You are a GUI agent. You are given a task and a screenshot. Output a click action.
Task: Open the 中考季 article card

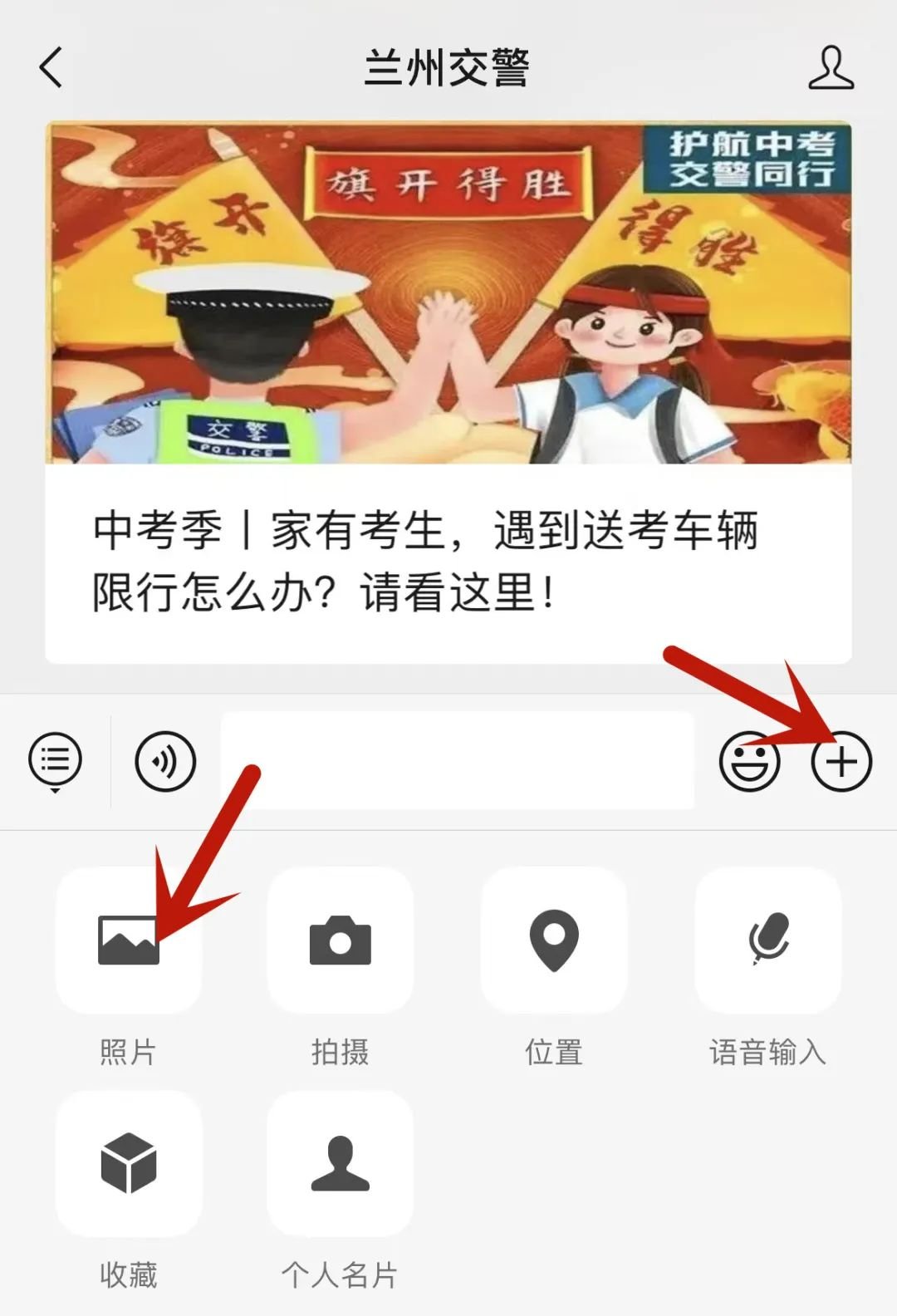point(448,392)
